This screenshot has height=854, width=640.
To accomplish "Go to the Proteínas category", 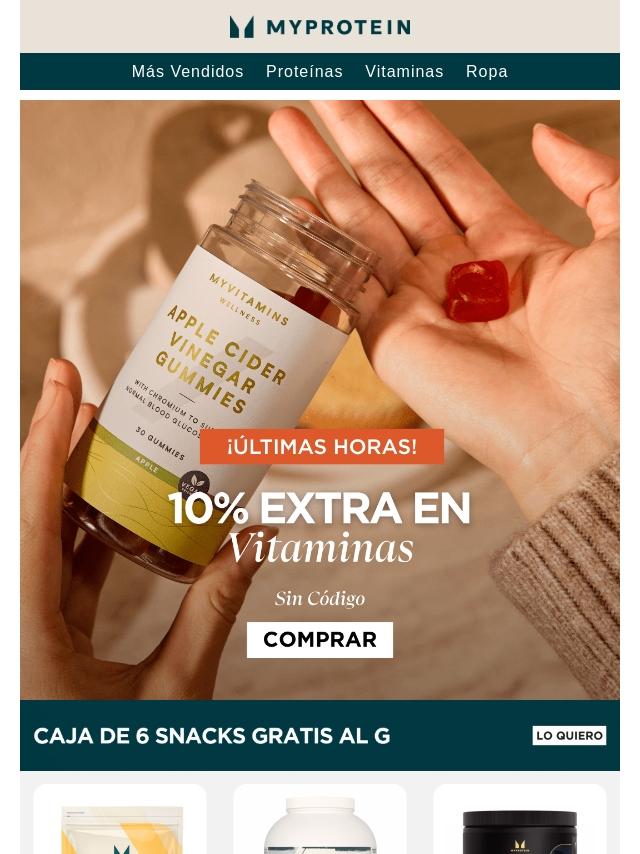I will click(x=304, y=72).
